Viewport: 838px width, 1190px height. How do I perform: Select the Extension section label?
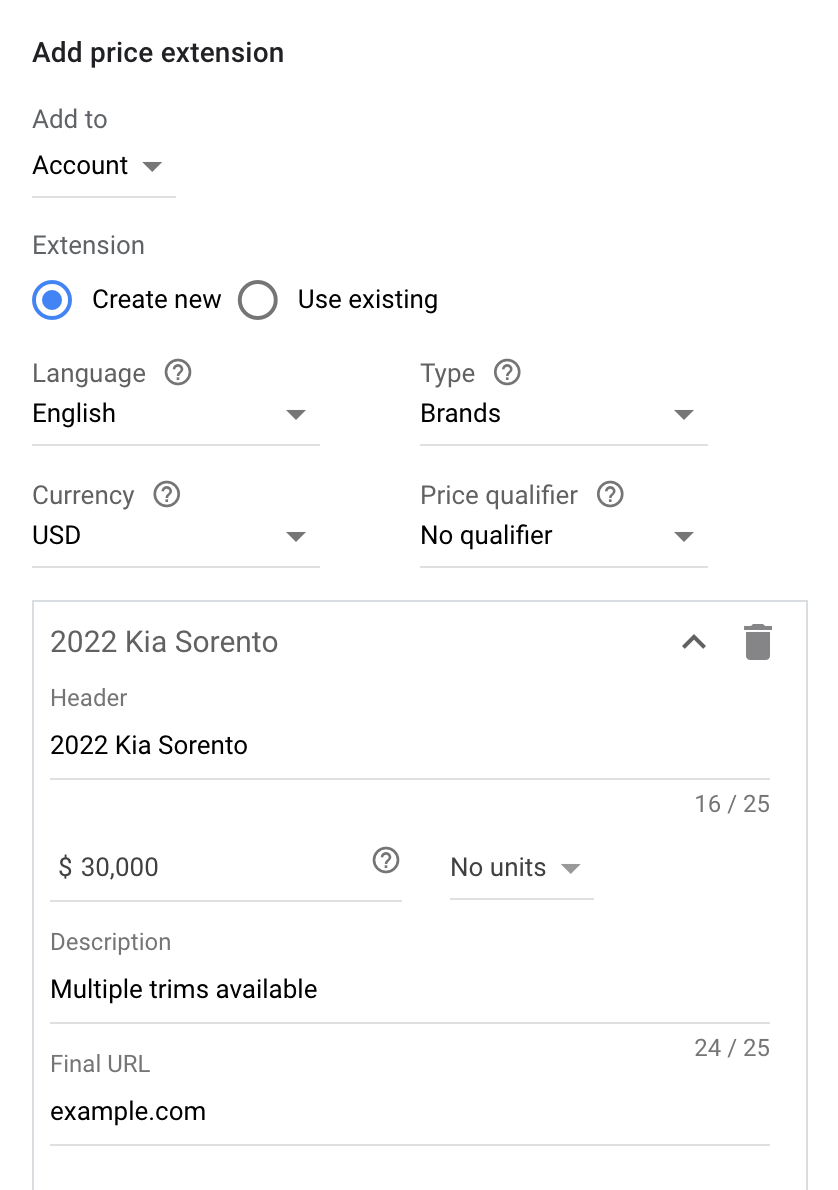click(x=88, y=245)
